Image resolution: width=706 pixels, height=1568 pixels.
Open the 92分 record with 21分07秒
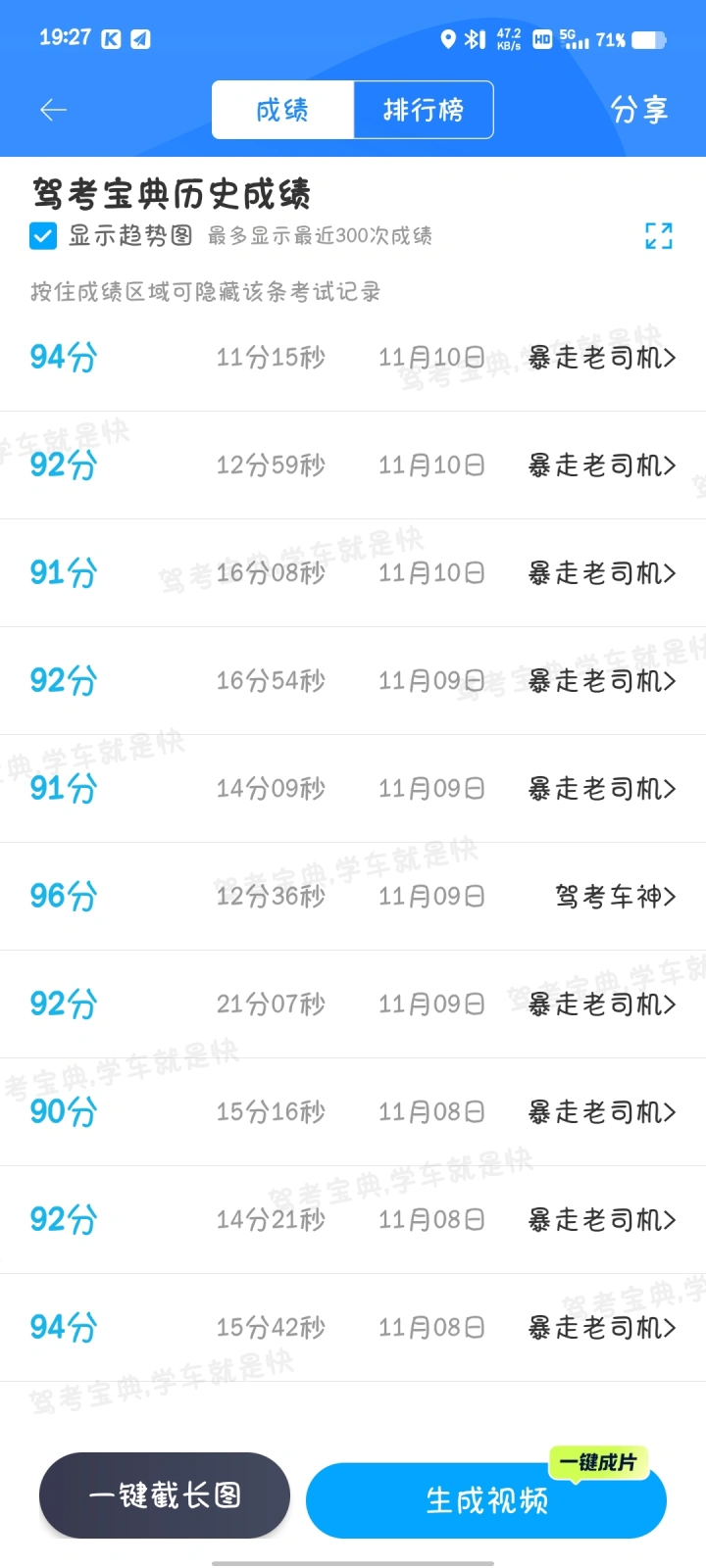353,1004
